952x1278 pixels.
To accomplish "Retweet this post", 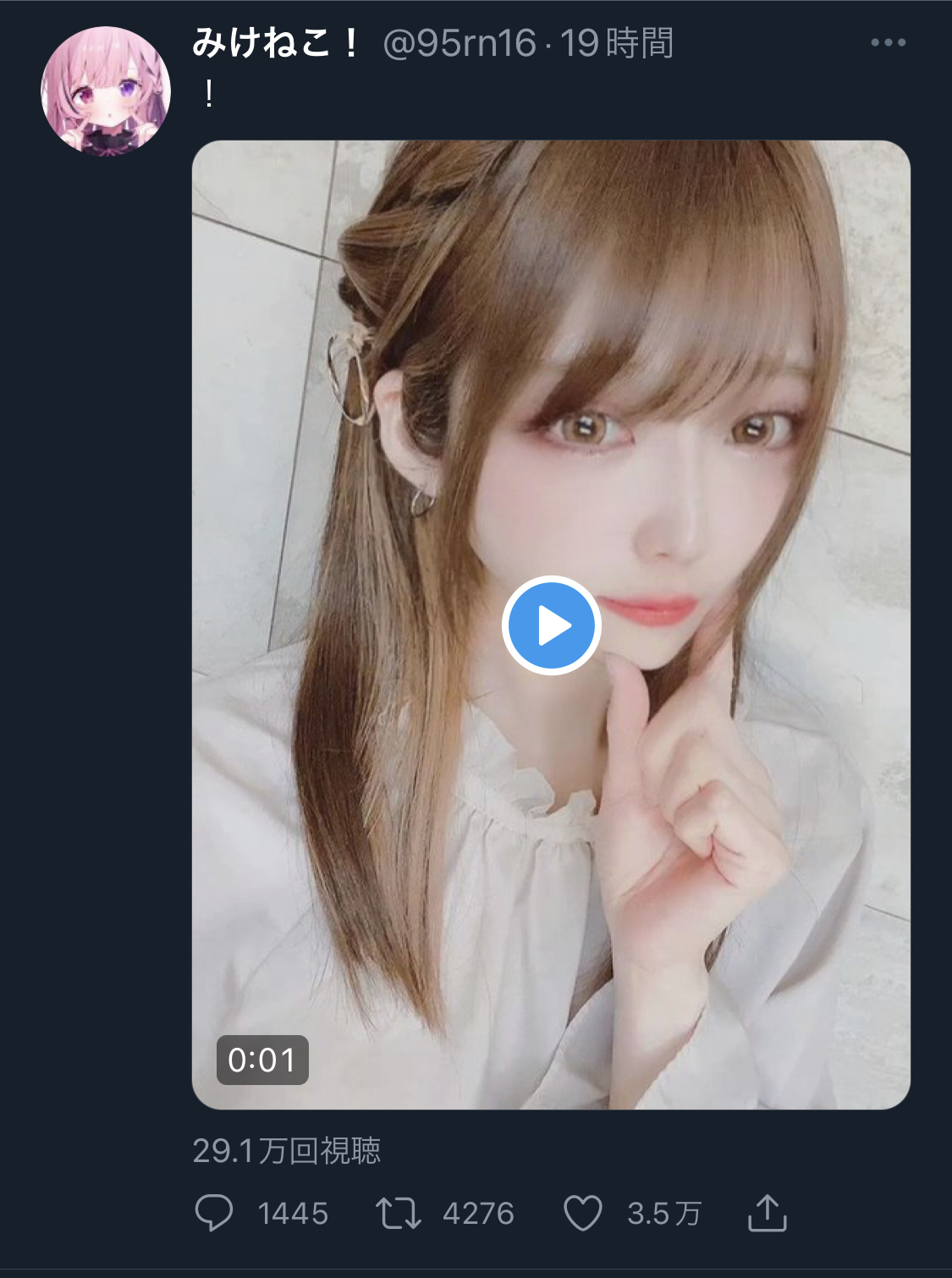I will (x=399, y=1212).
